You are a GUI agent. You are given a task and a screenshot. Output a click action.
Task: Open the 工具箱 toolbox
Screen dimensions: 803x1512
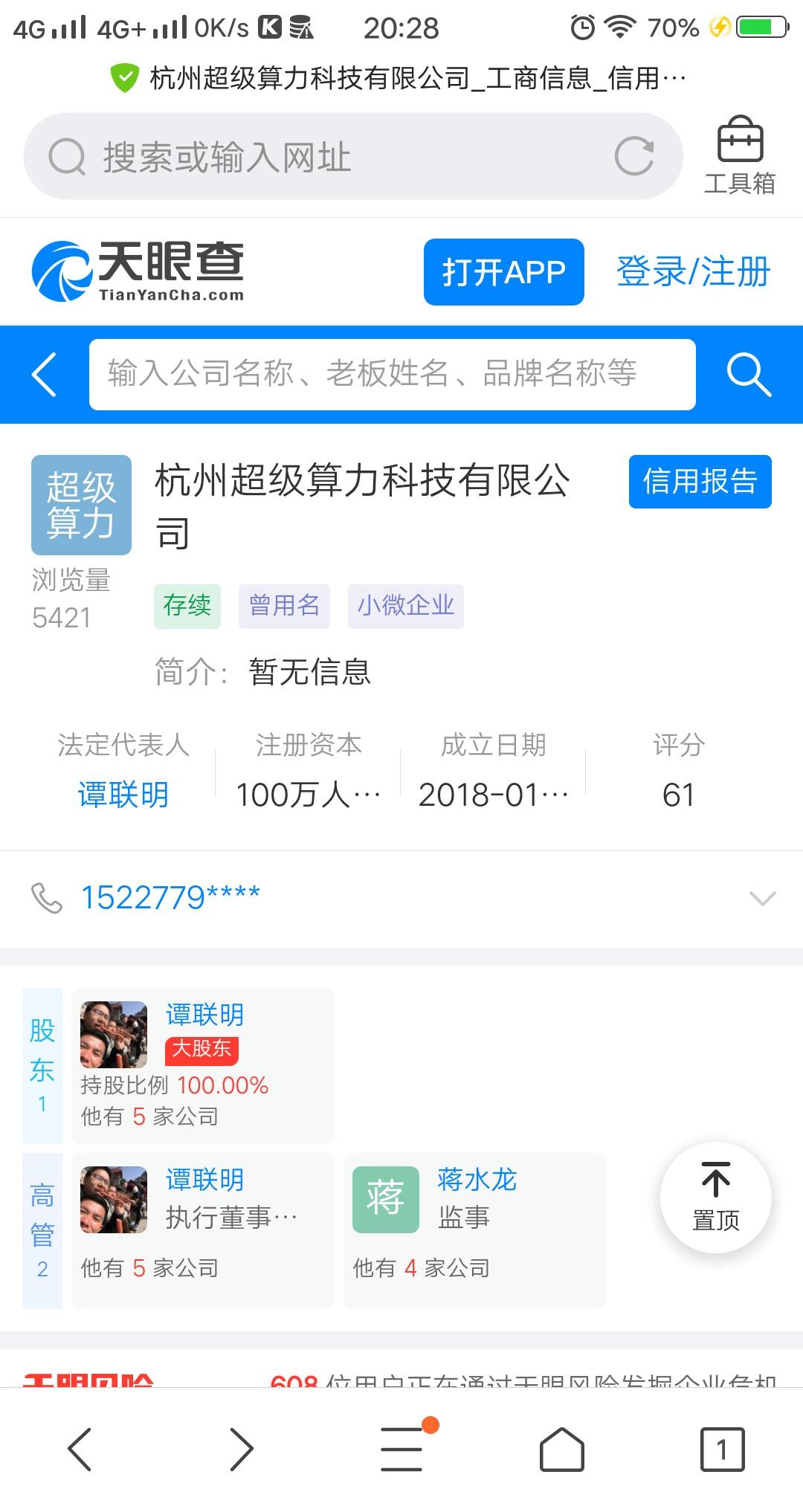pos(739,156)
